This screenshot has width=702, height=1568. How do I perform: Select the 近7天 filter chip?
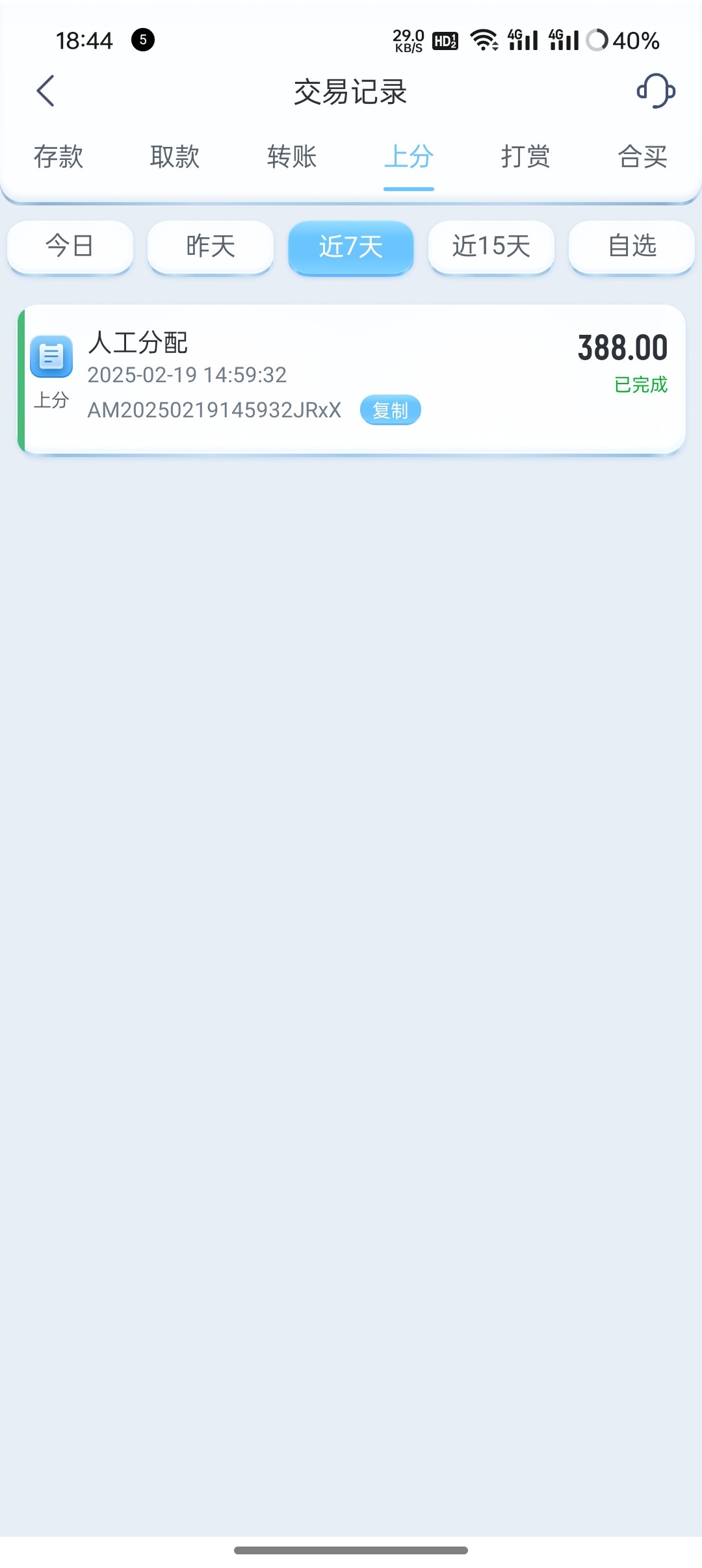pyautogui.click(x=351, y=246)
